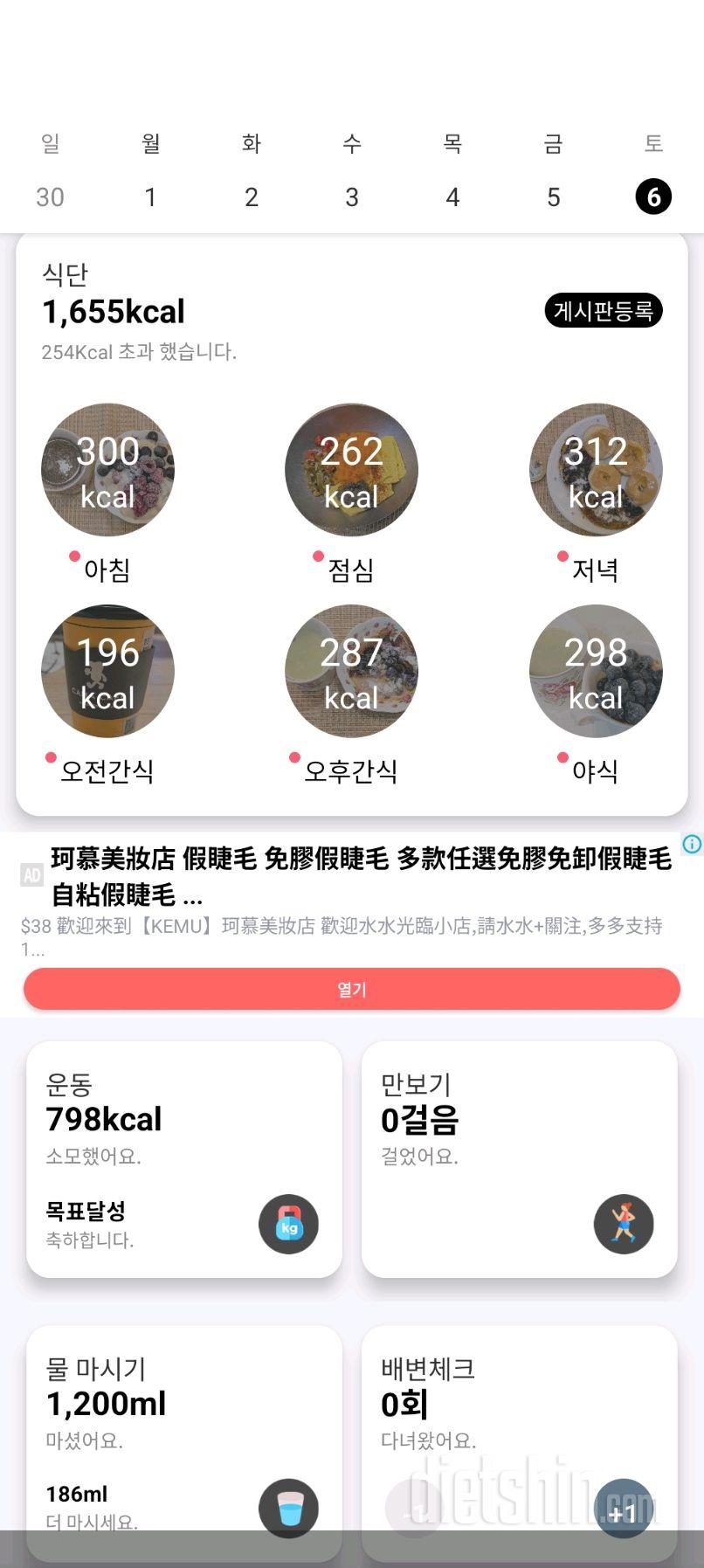Viewport: 704px width, 1568px height.
Task: Open the exercise kettlebell icon on 운동 card
Action: pos(288,1224)
